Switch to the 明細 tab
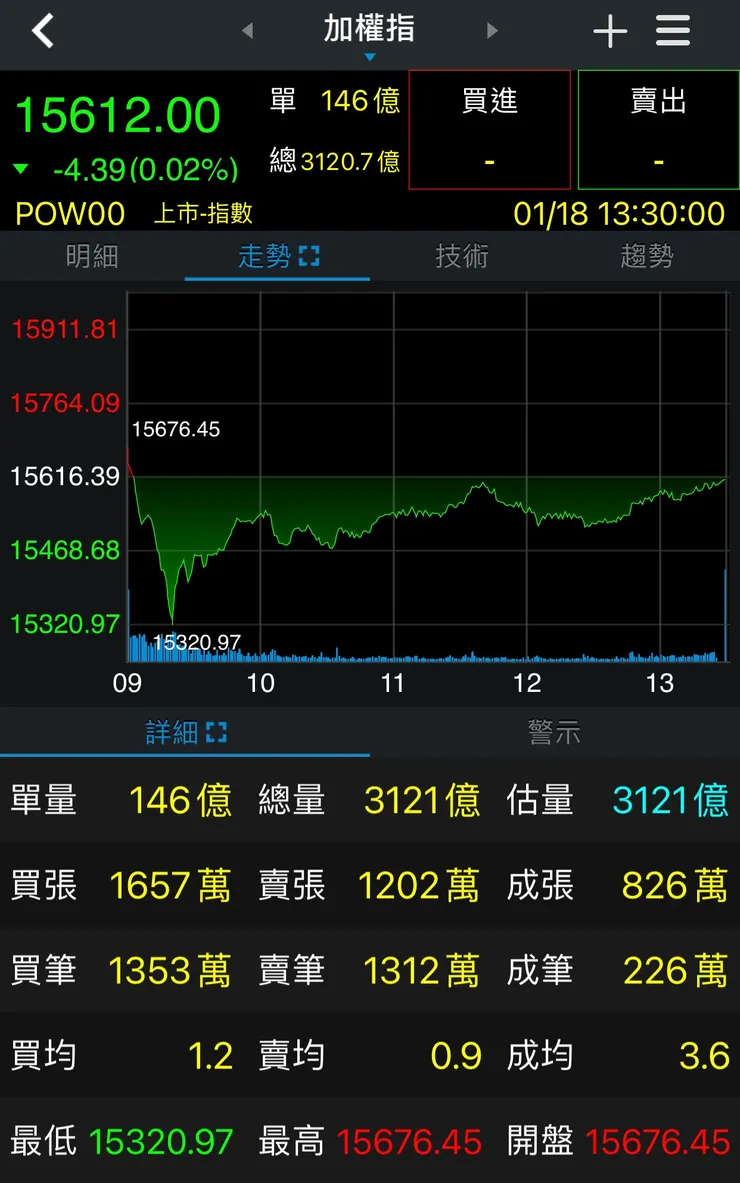This screenshot has height=1183, width=740. click(92, 256)
